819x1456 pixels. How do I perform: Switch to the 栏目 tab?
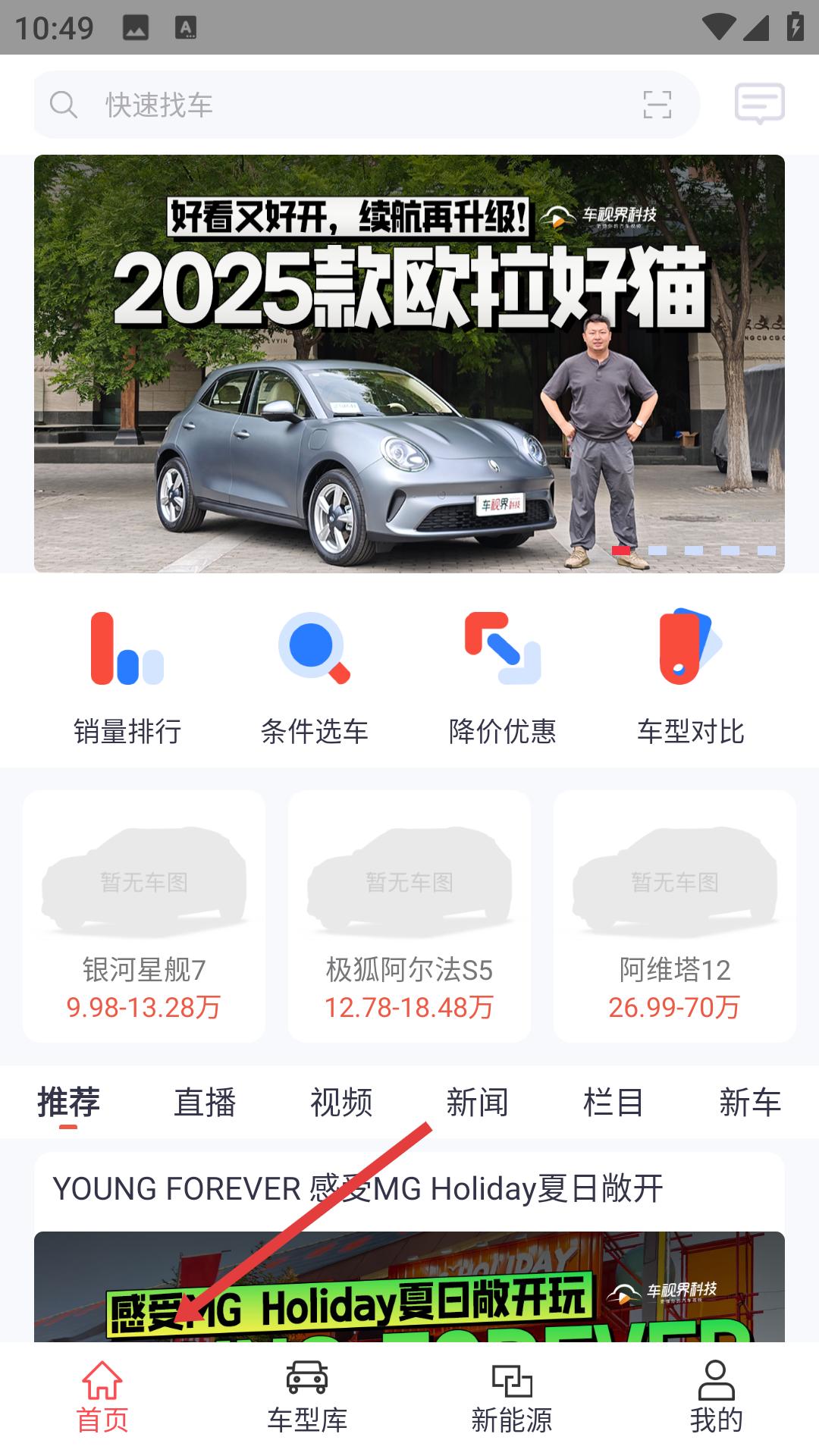(613, 1102)
